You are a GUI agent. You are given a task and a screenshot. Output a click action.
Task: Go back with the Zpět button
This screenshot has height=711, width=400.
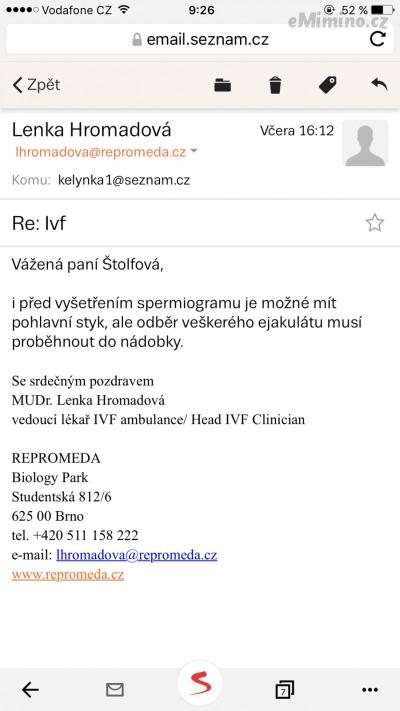click(x=36, y=85)
